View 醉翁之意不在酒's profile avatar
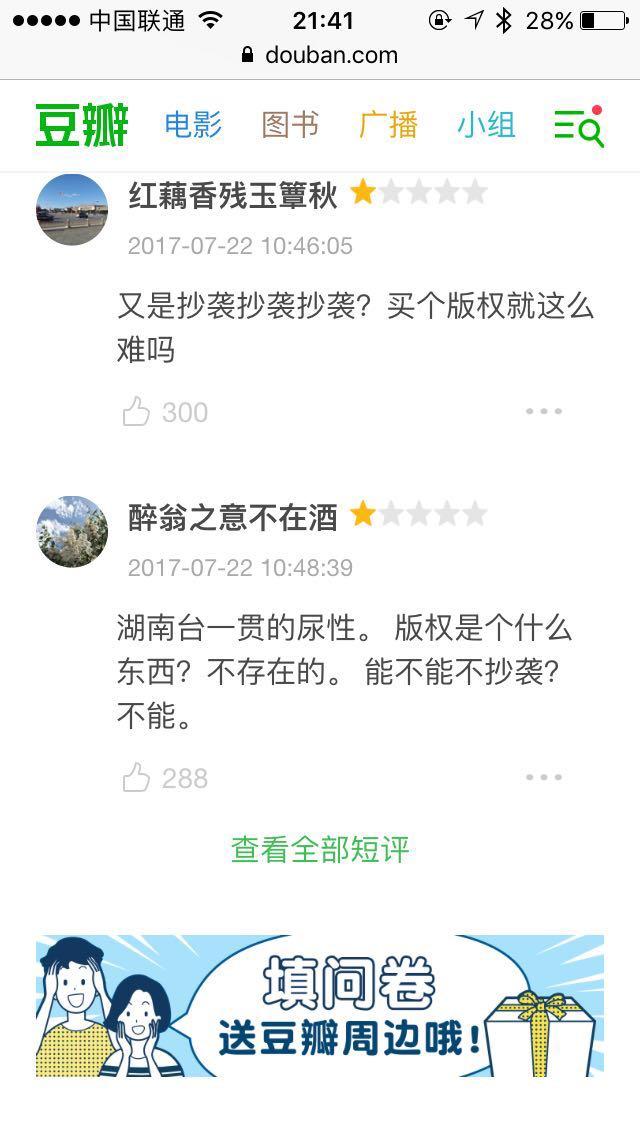 72,532
